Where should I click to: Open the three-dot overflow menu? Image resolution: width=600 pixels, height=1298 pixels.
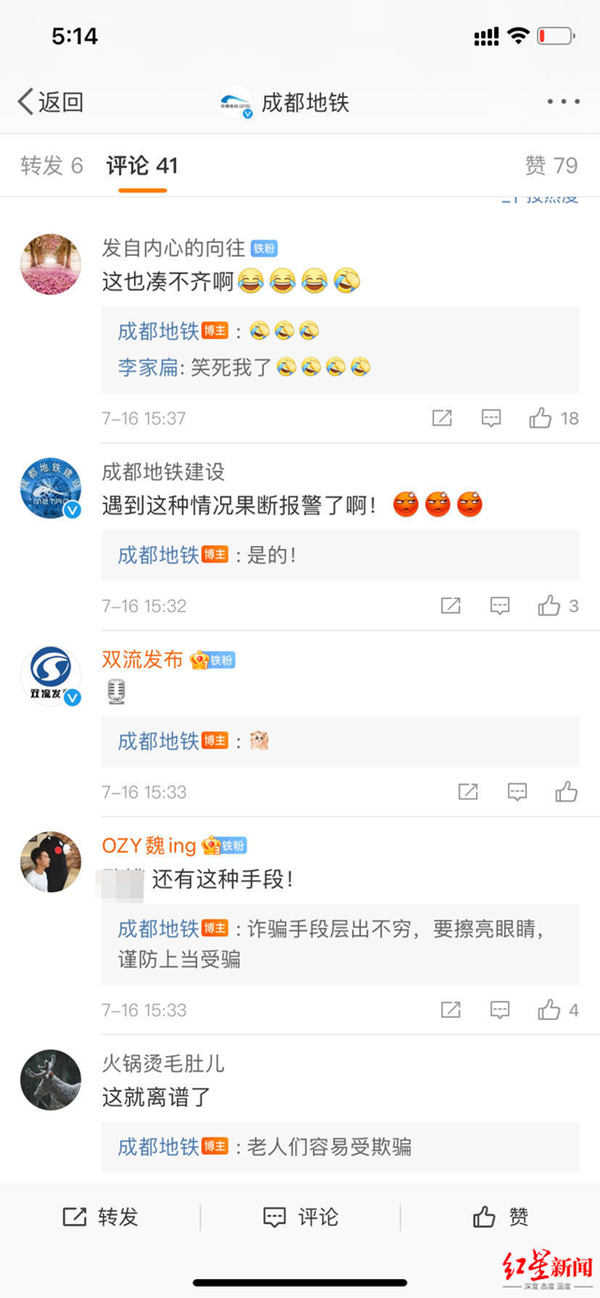[563, 102]
